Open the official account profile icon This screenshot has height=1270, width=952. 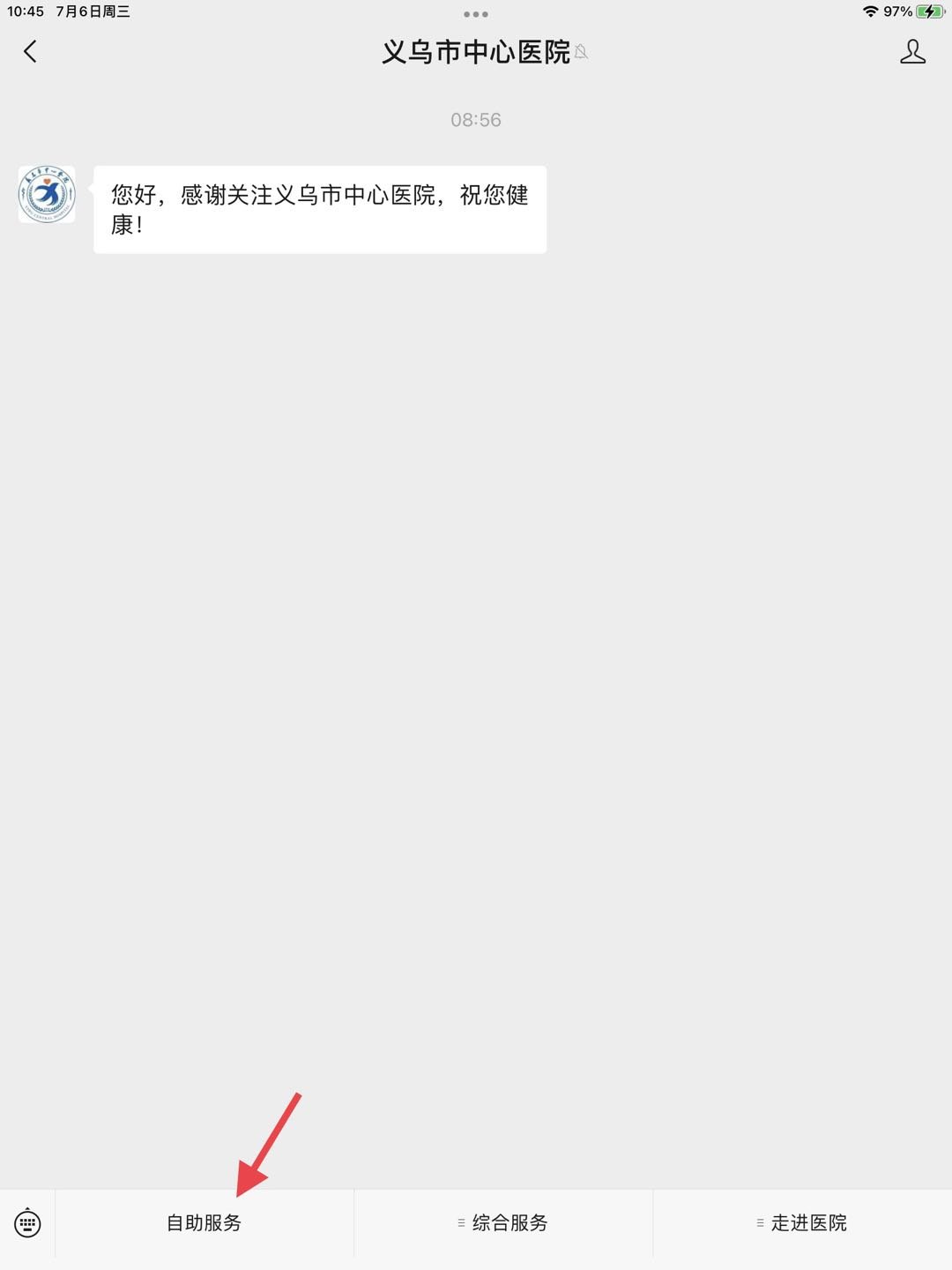click(912, 52)
